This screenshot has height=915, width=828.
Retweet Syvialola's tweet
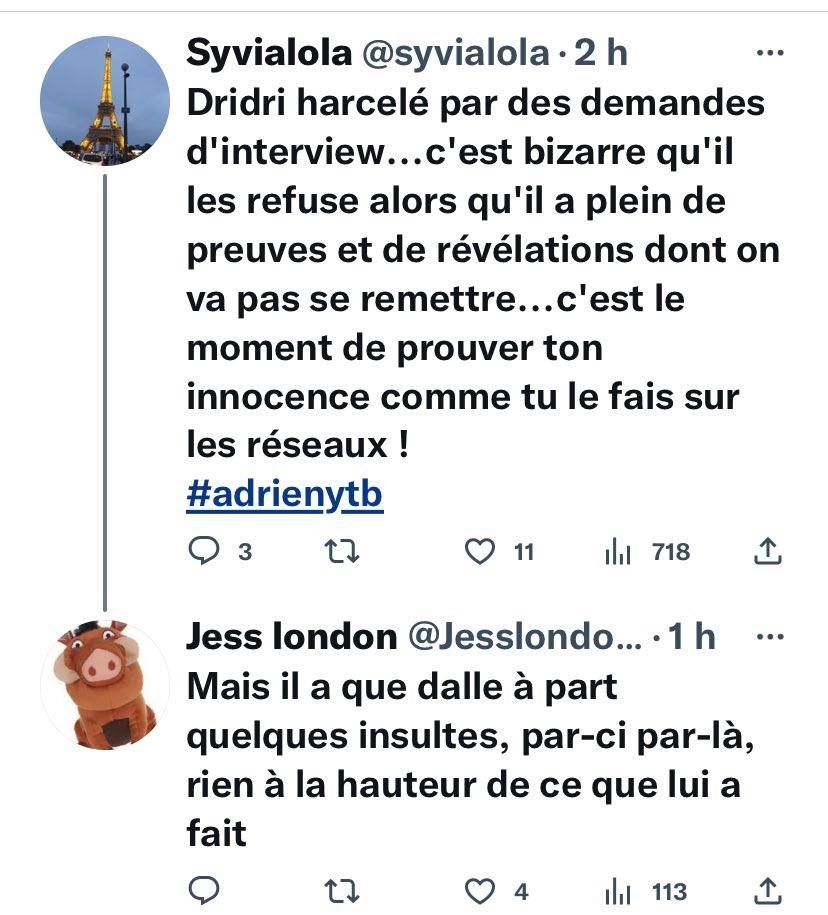pos(343,551)
